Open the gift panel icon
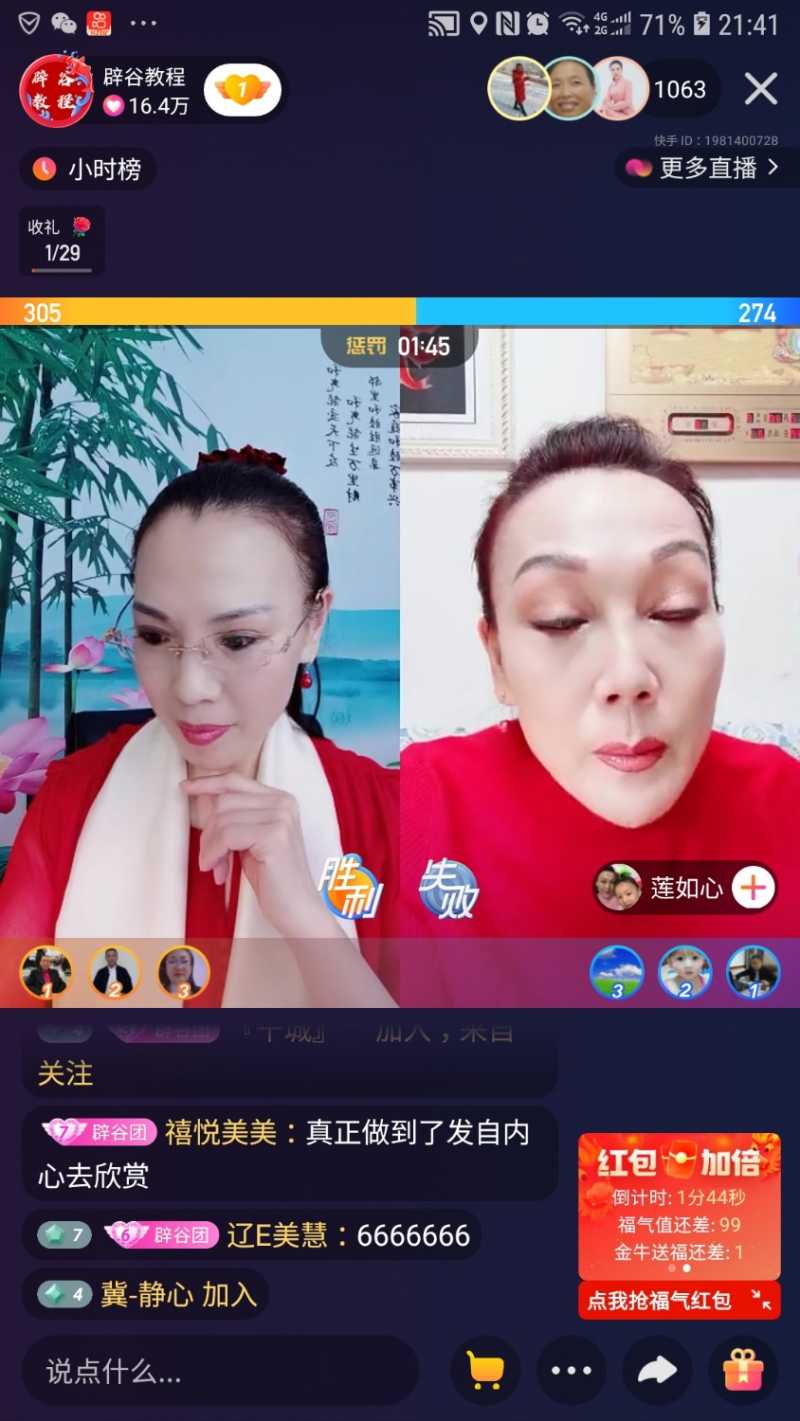 [x=742, y=1372]
